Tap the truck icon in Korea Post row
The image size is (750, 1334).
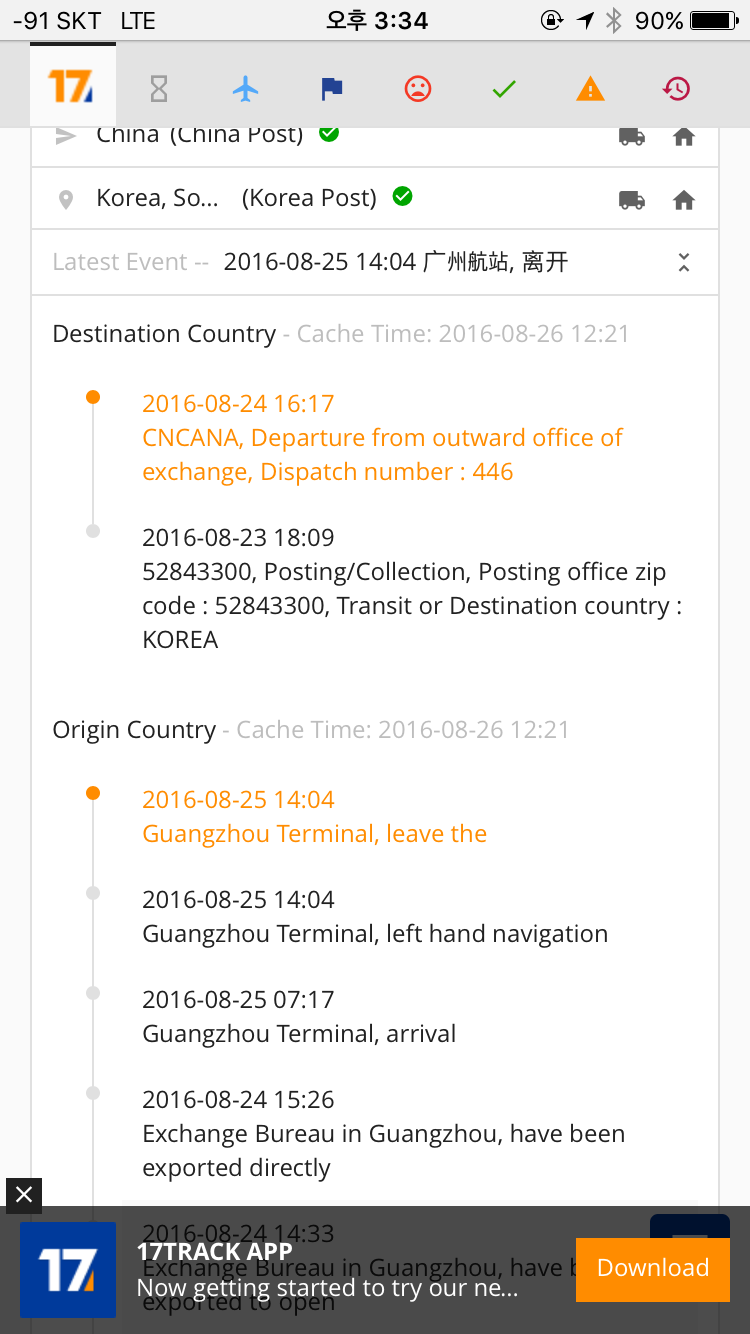[x=632, y=200]
